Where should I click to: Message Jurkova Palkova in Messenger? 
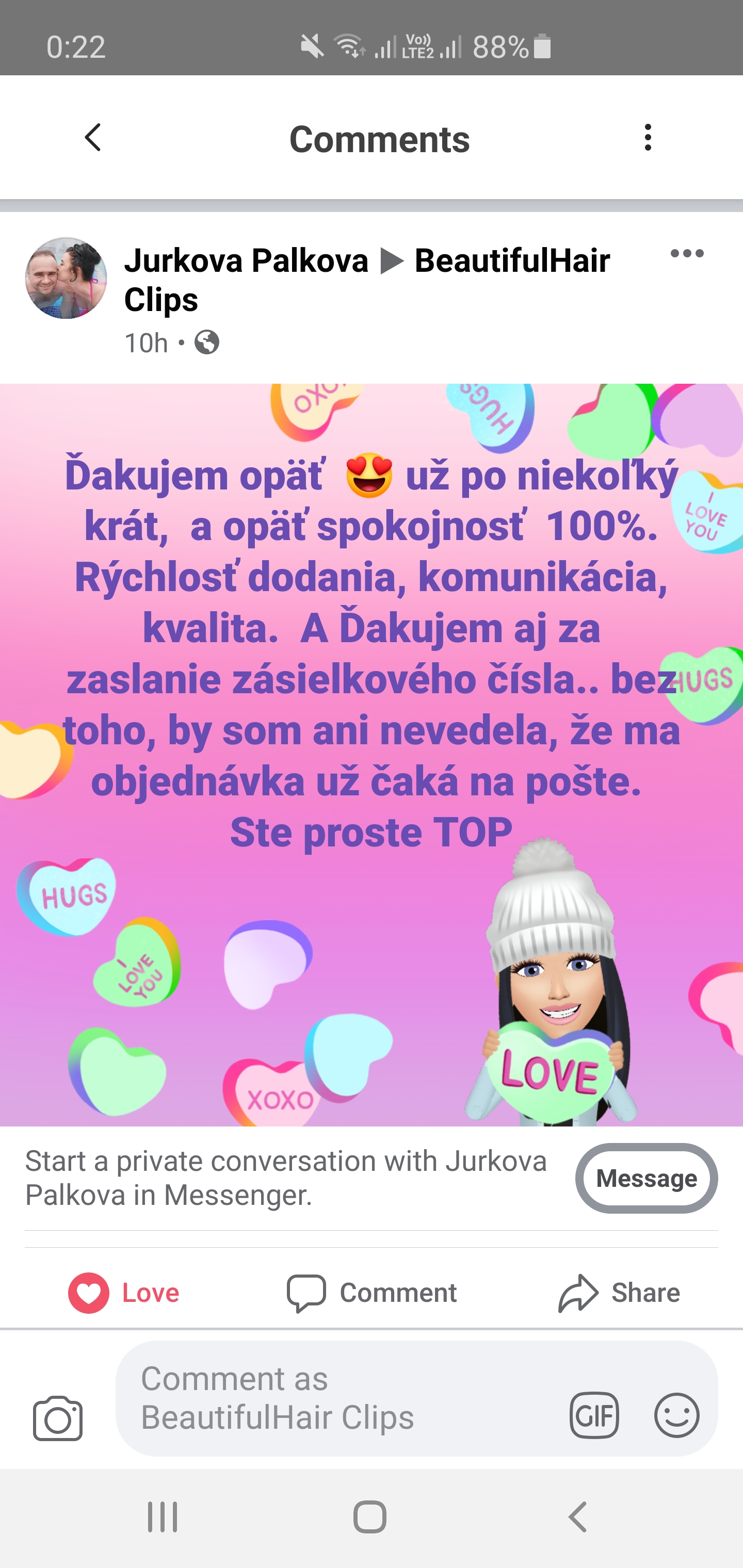(x=646, y=1179)
